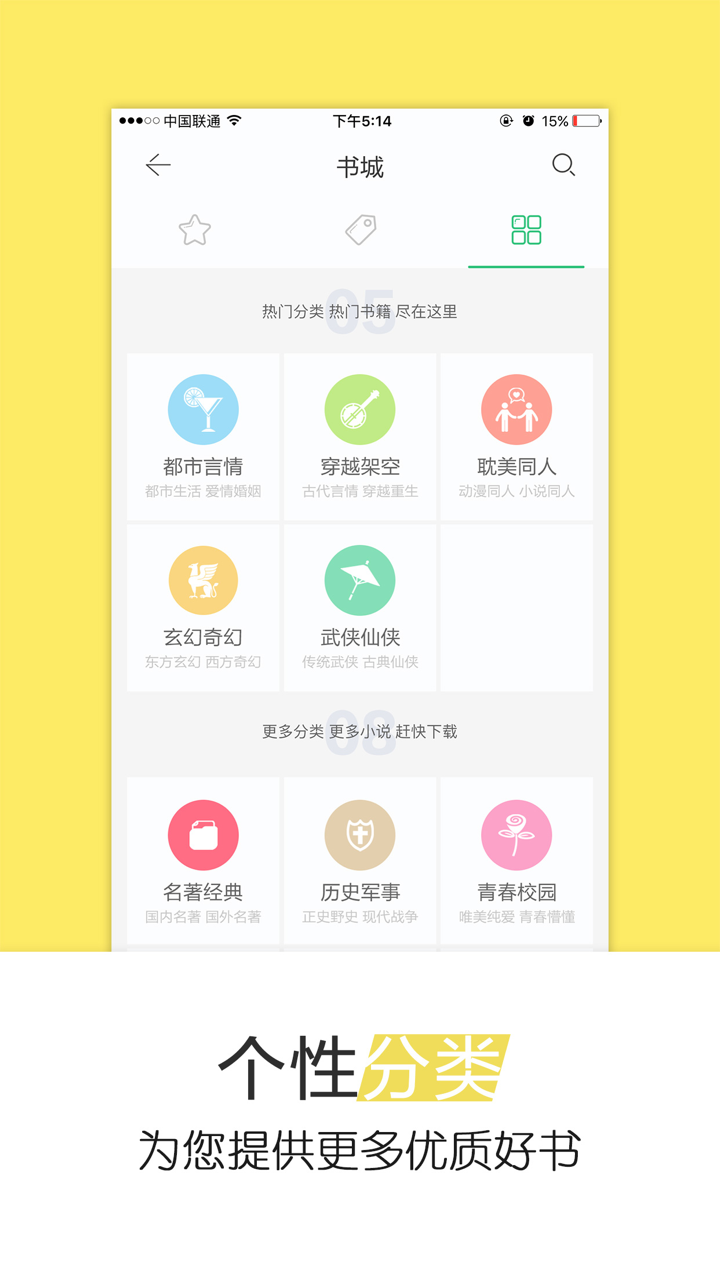Tap the back arrow to leave 书城
Viewport: 720px width, 1280px height.
point(157,166)
